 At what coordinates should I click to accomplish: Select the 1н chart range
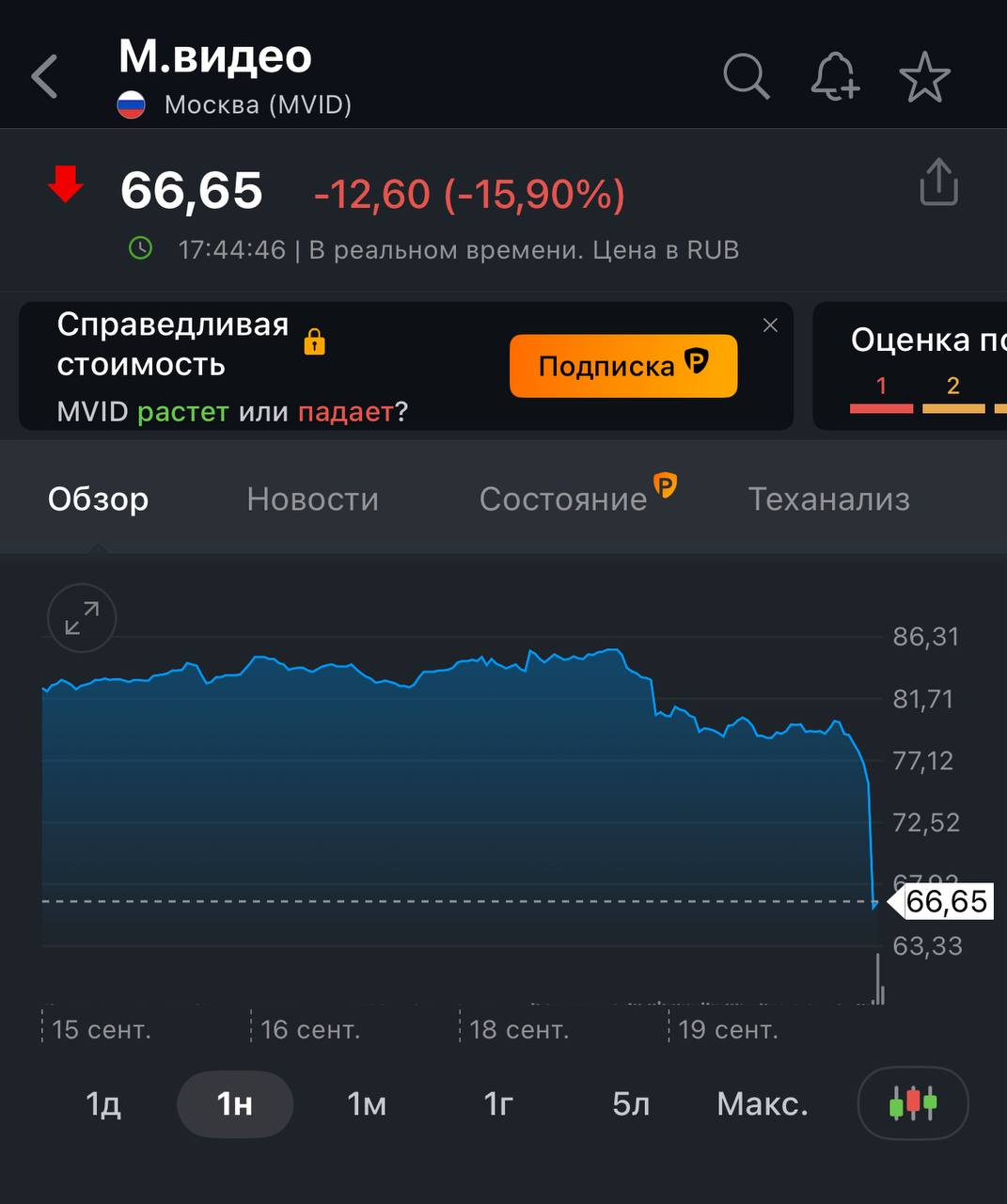click(235, 1103)
